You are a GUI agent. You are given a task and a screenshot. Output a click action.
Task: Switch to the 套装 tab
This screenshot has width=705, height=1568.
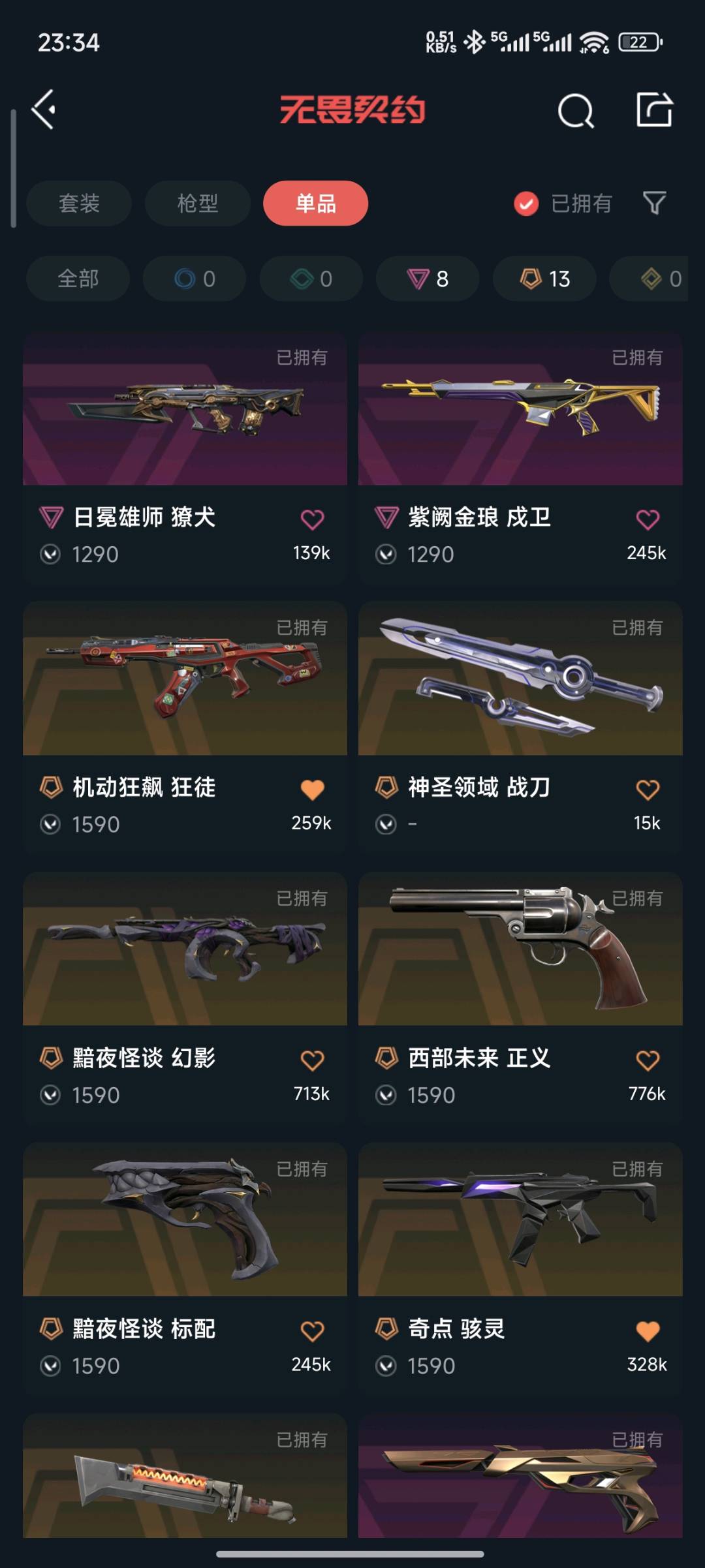click(79, 204)
